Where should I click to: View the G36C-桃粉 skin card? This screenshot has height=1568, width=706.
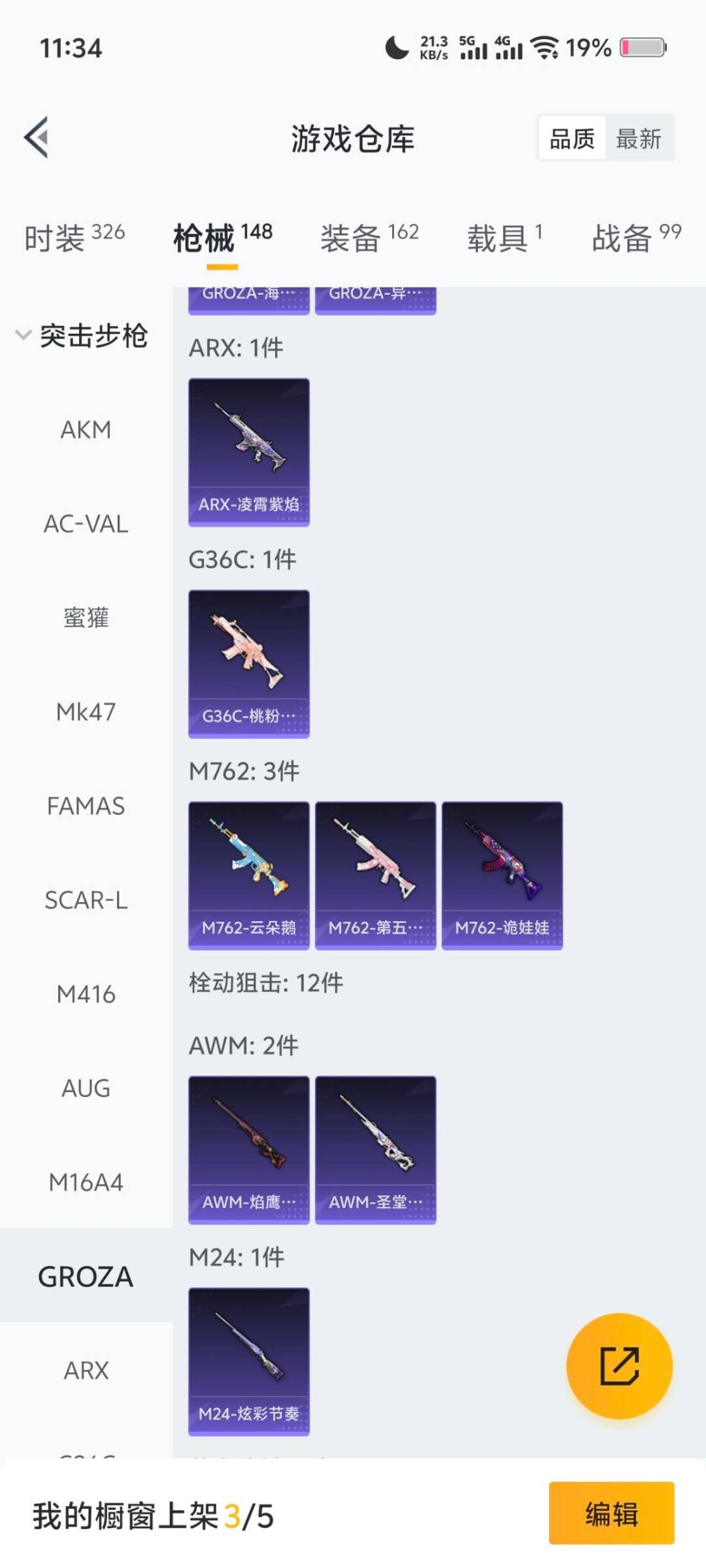[x=248, y=664]
